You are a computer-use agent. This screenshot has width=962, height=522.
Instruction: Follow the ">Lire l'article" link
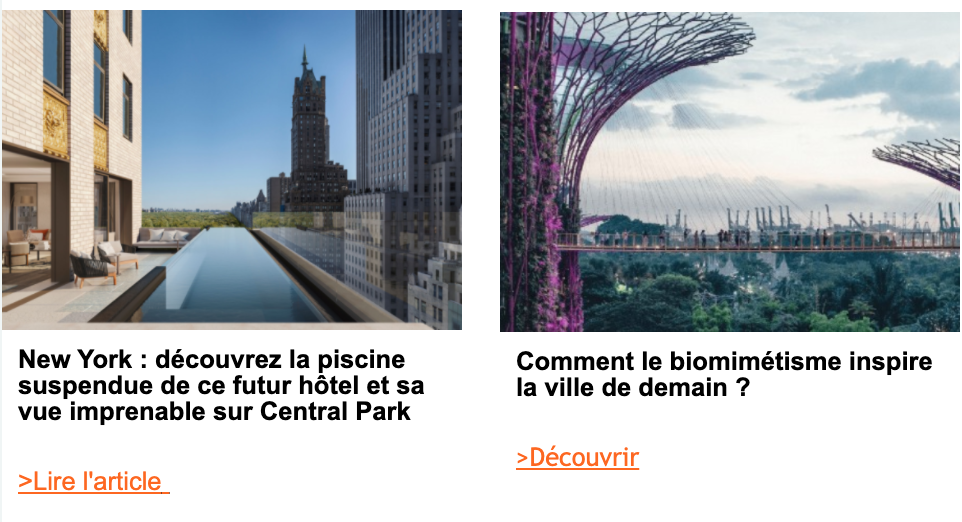click(x=92, y=482)
